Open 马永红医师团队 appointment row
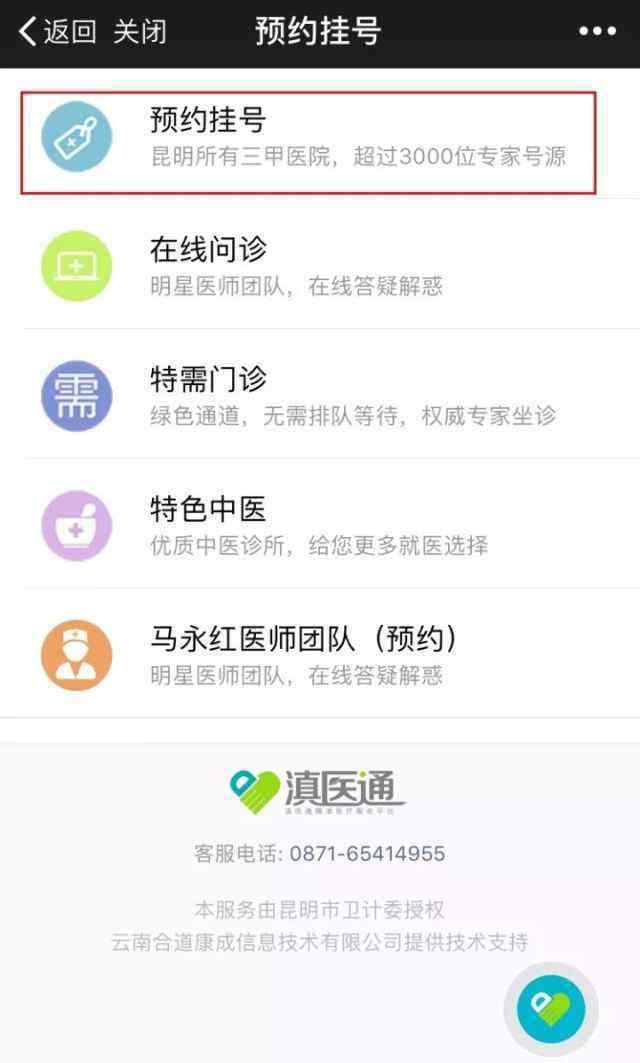 (320, 655)
